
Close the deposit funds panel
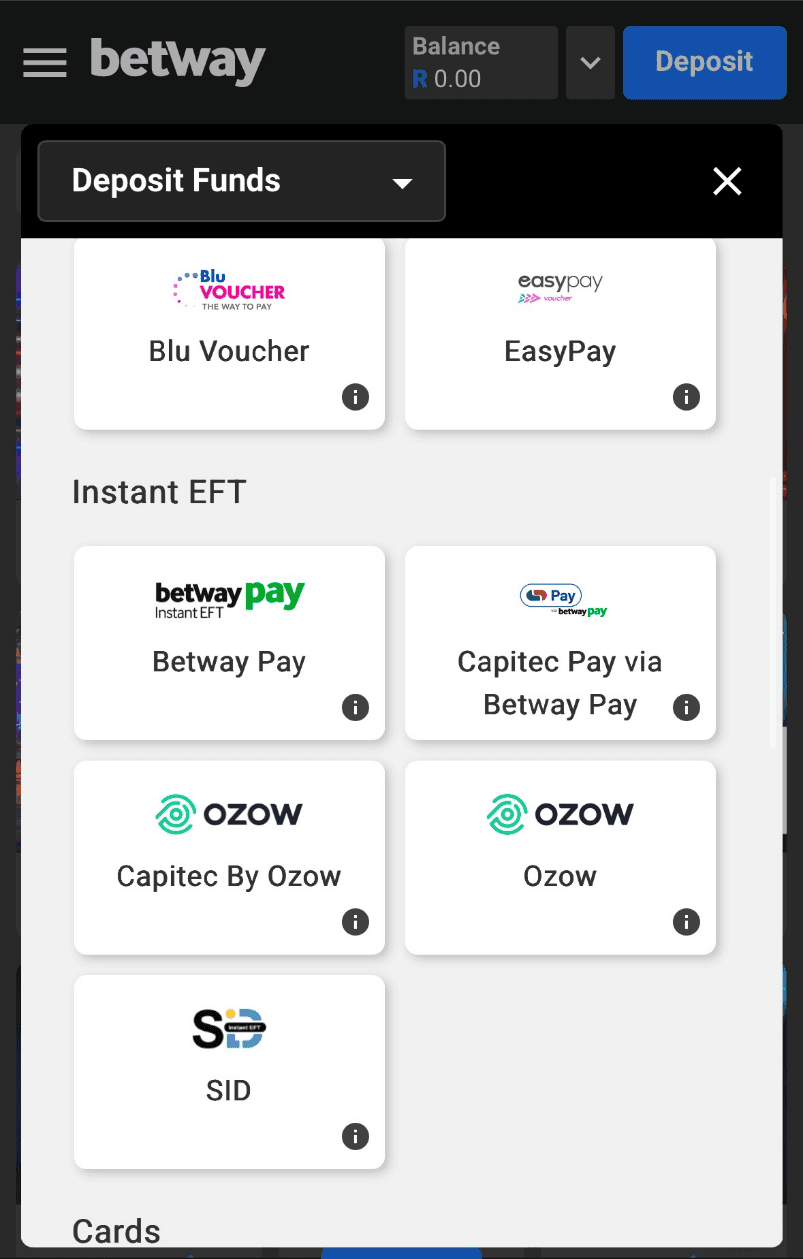tap(727, 181)
